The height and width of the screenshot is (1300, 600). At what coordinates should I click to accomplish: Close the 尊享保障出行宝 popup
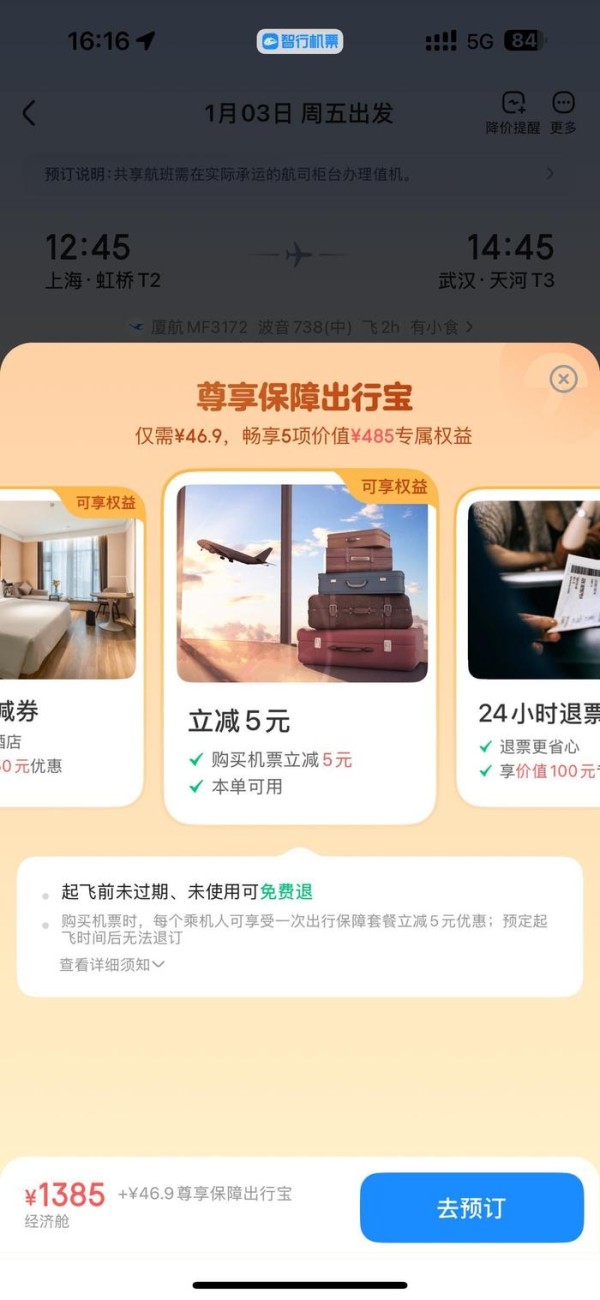tap(564, 379)
